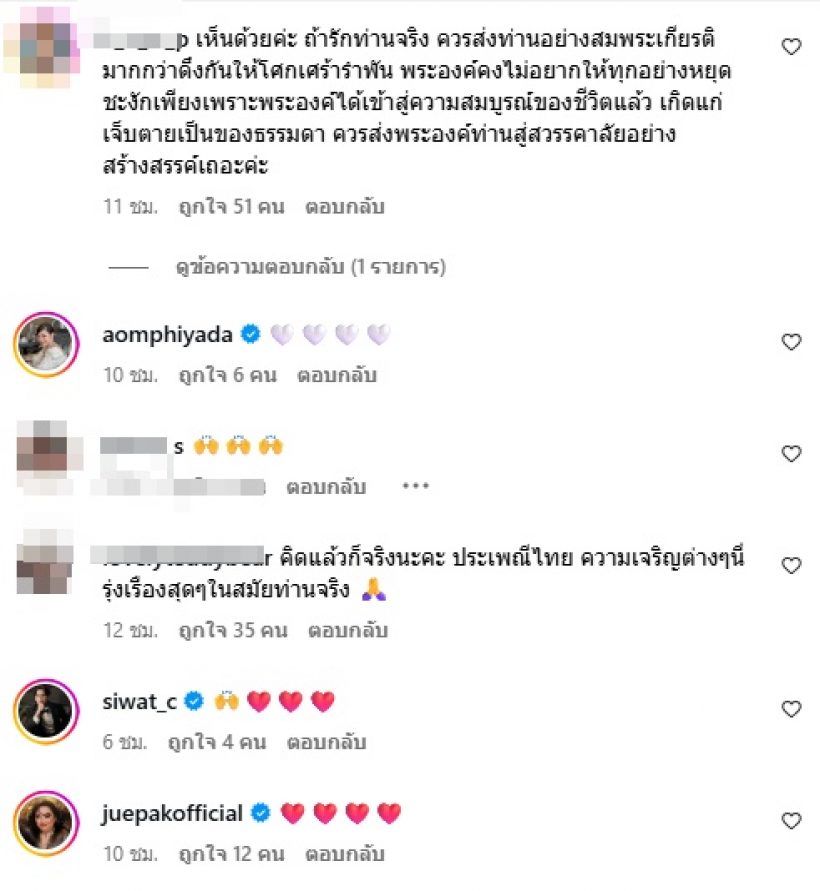820x891 pixels.
Task: Reply to the comment with 35 likes
Action: point(347,631)
